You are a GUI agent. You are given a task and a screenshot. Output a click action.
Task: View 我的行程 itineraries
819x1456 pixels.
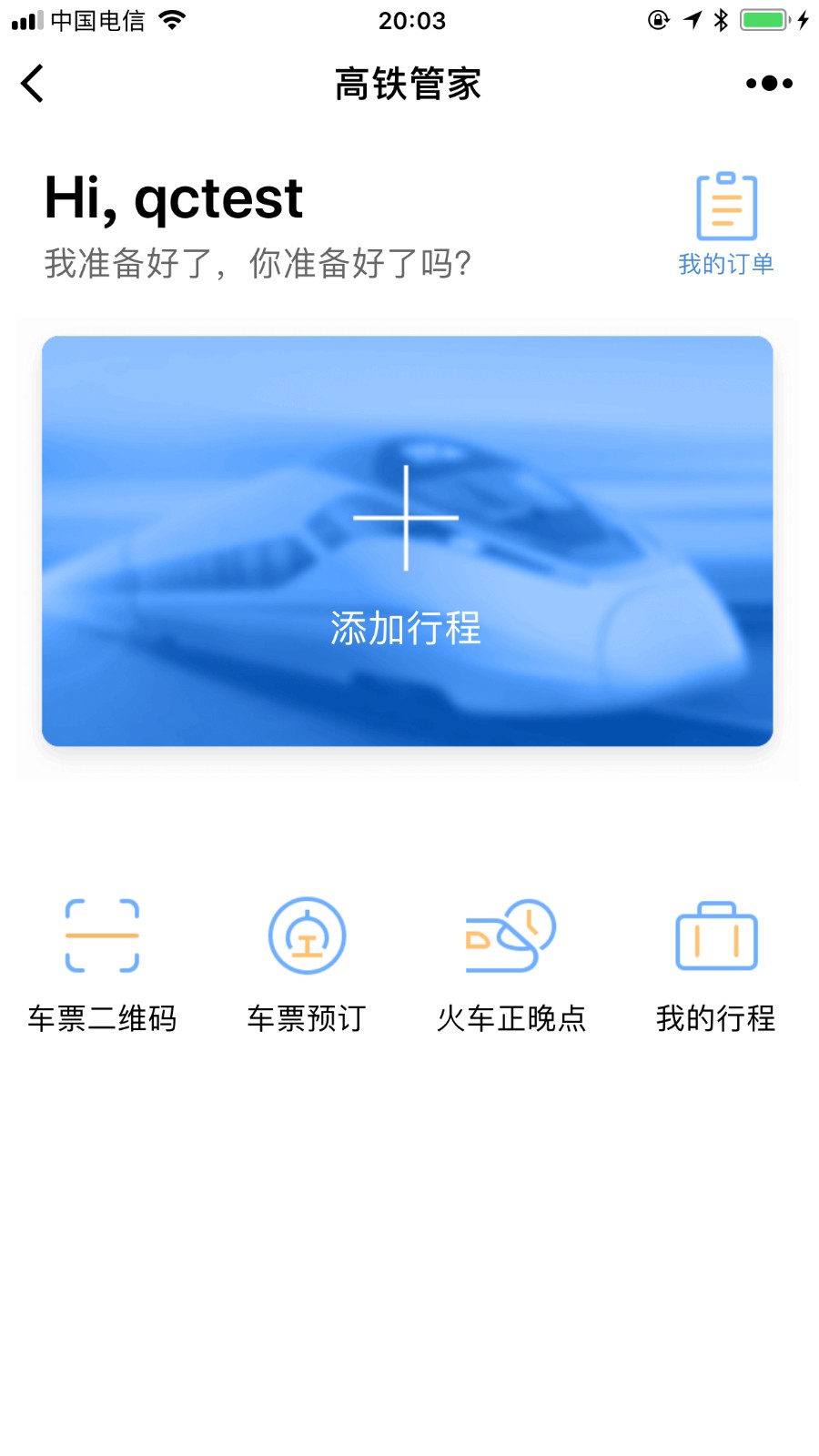(x=716, y=966)
